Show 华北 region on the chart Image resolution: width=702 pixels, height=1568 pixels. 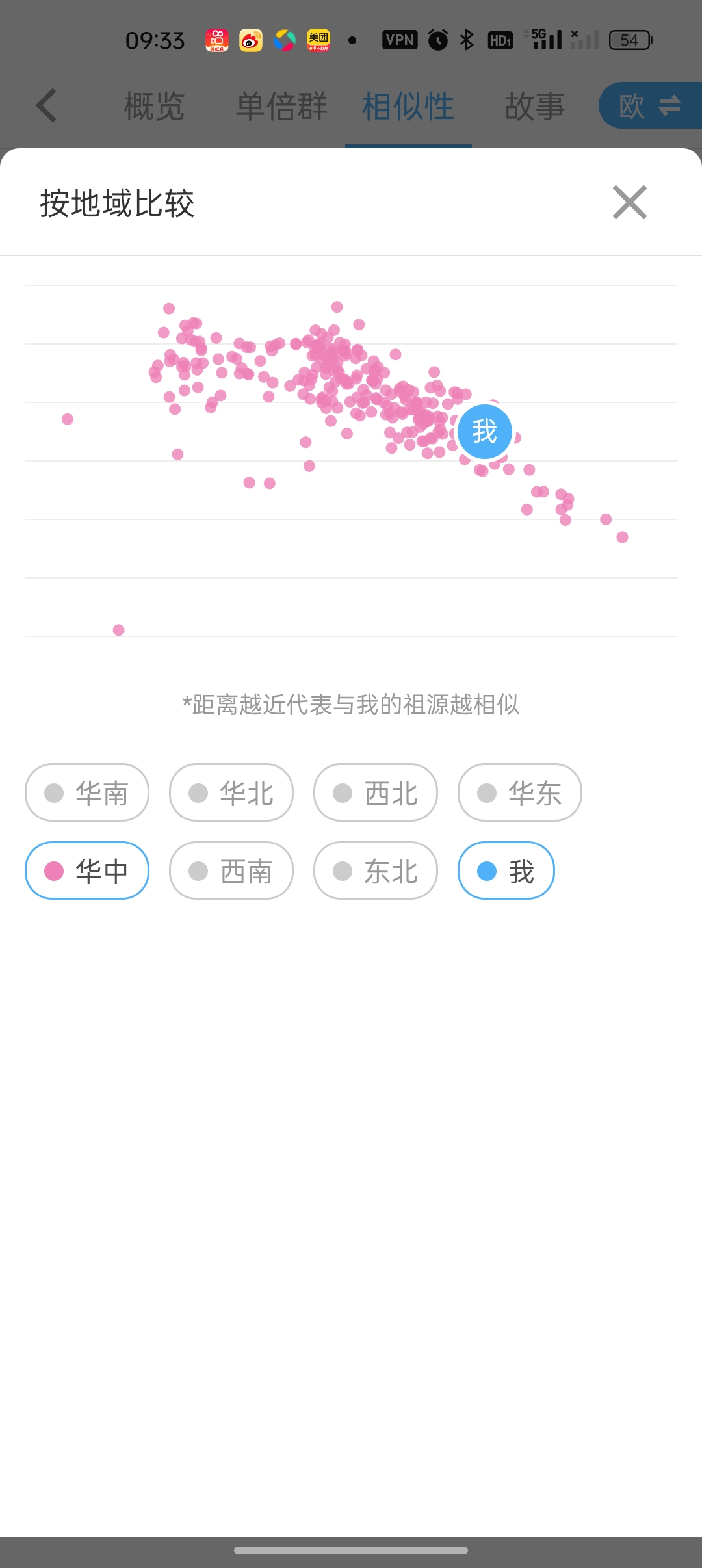coord(231,792)
